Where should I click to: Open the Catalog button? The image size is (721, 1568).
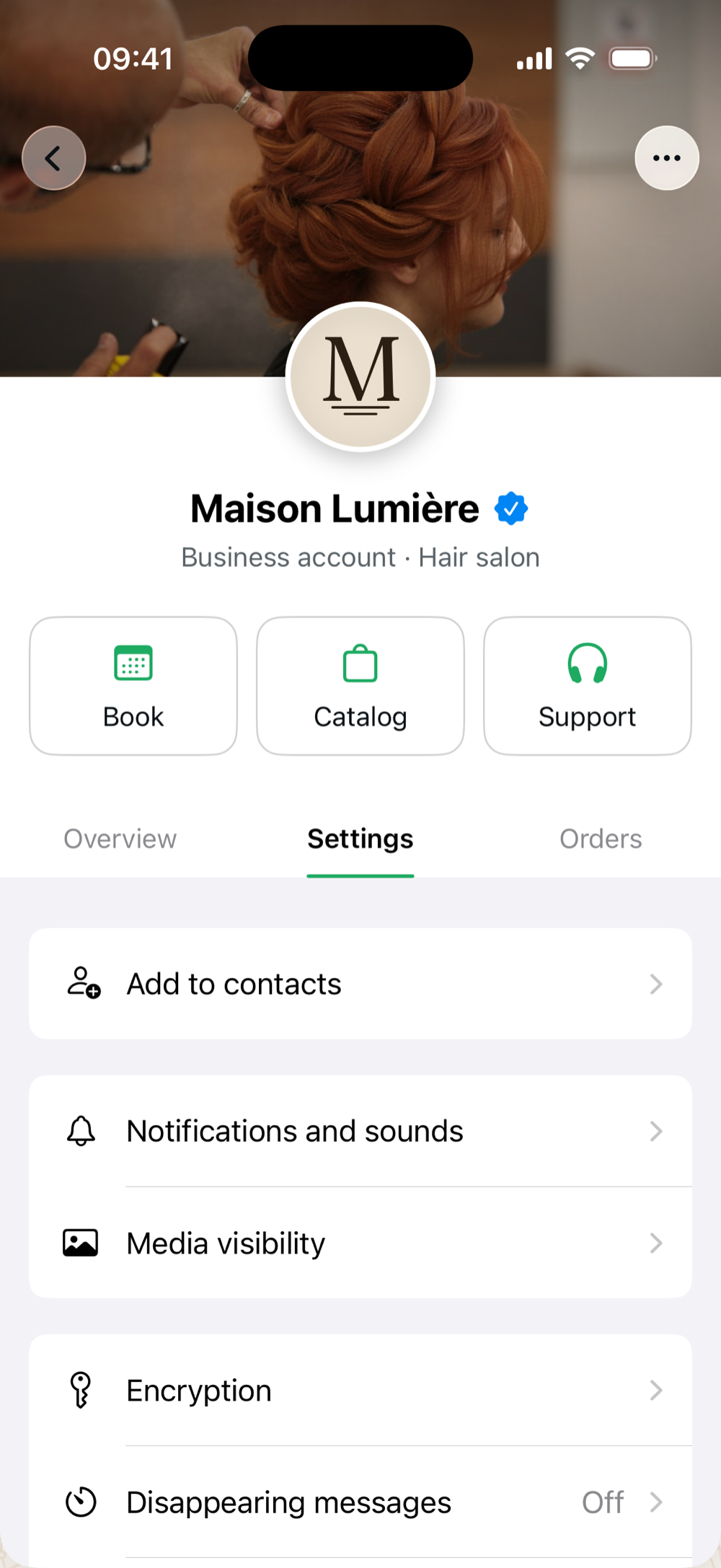point(360,686)
